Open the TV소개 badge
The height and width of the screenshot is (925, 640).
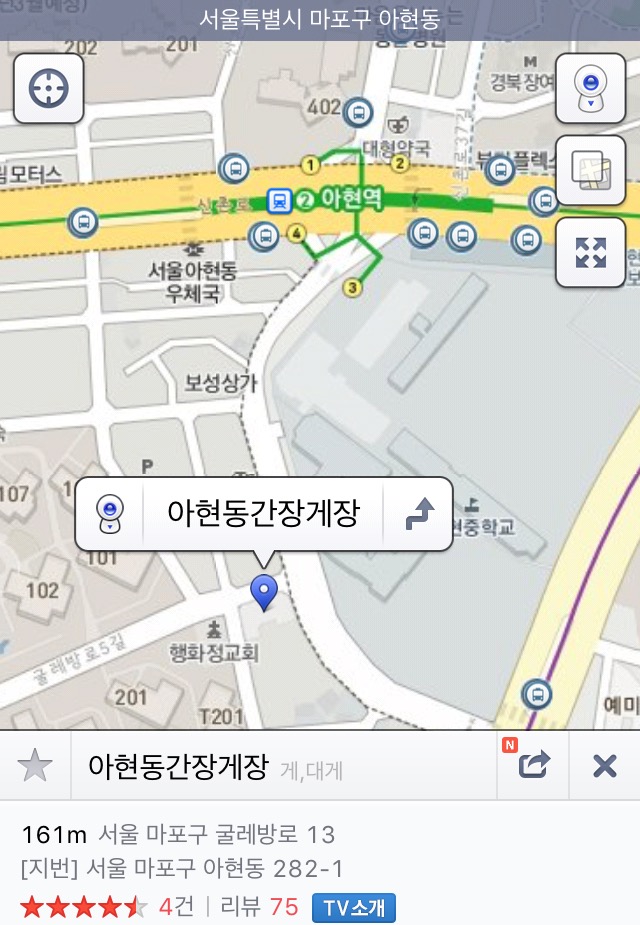[354, 907]
